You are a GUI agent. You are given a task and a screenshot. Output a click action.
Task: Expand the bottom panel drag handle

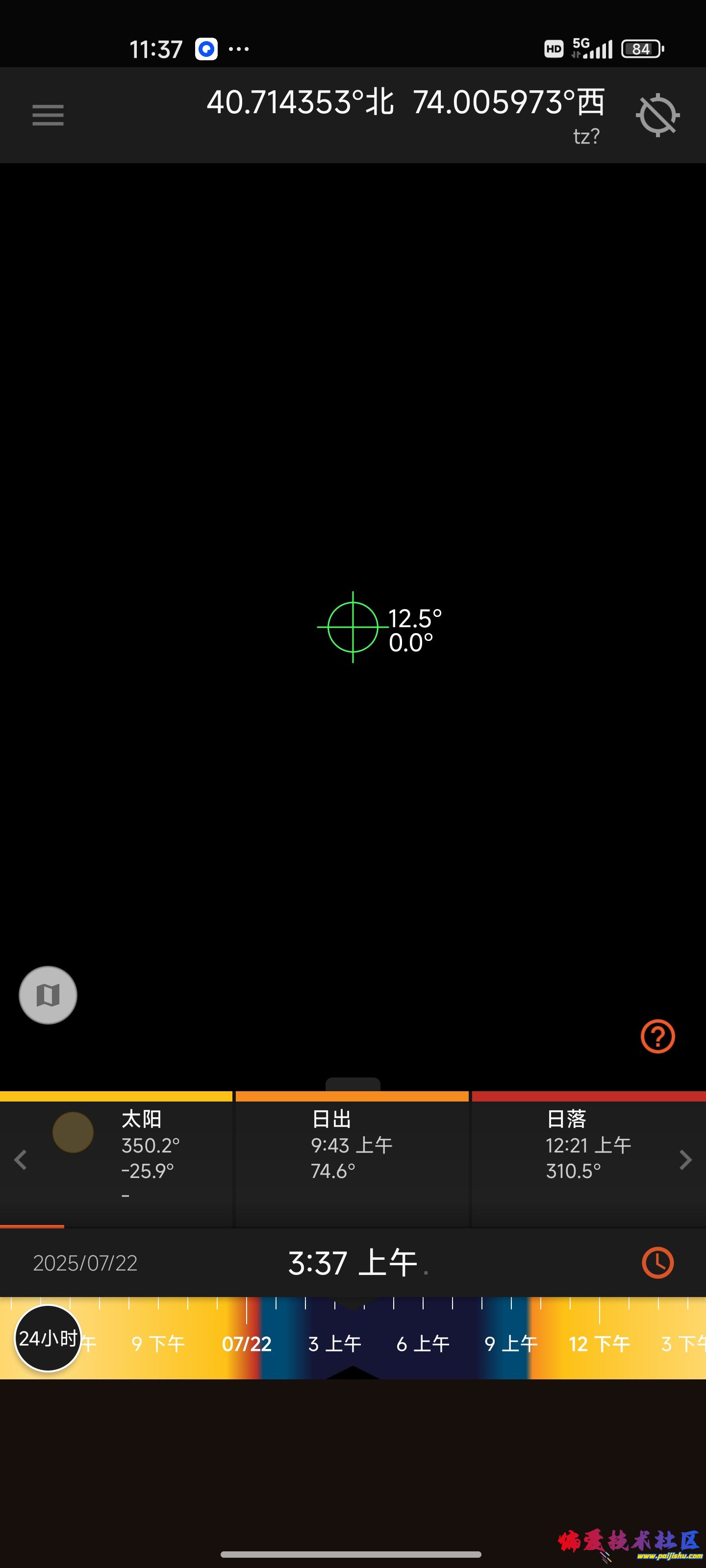pos(353,1083)
